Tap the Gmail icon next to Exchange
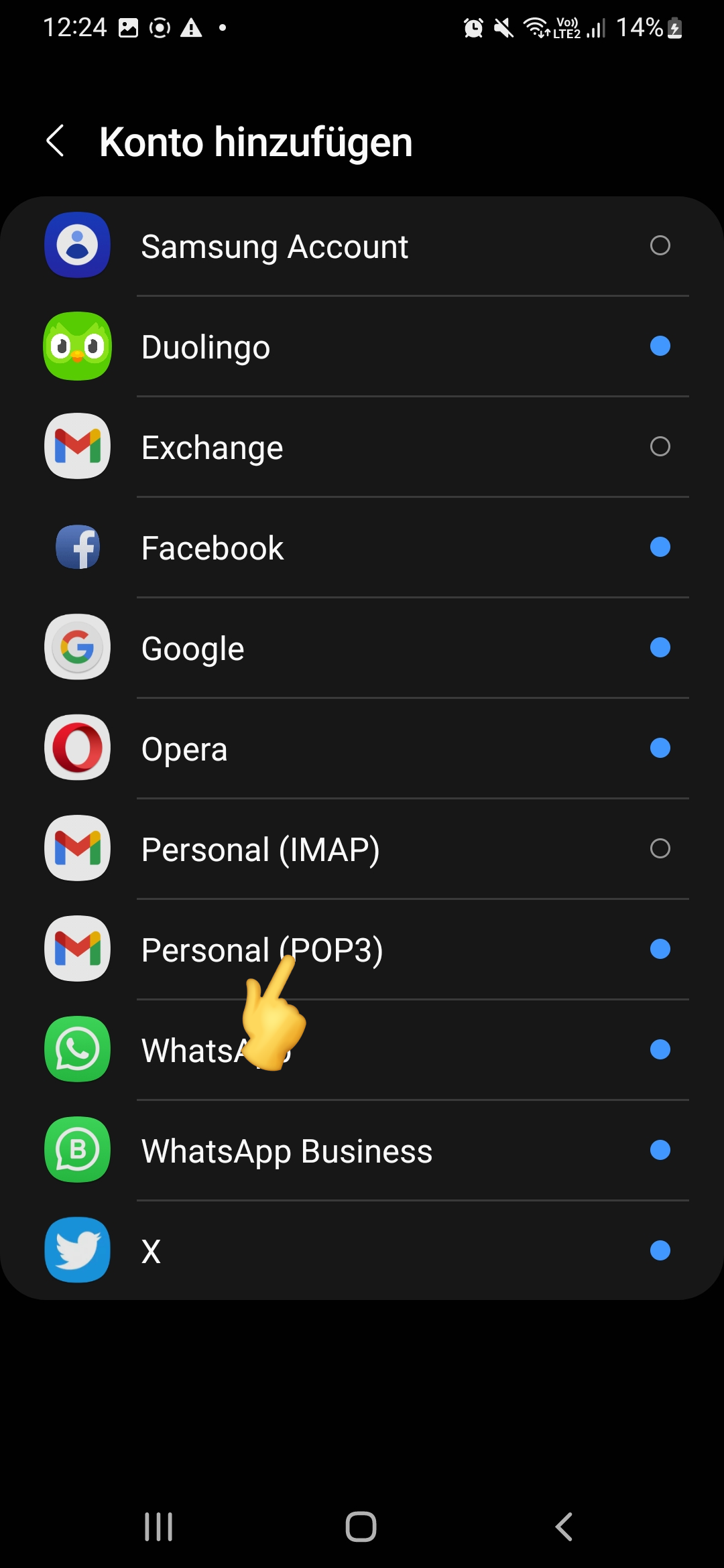 click(x=76, y=447)
